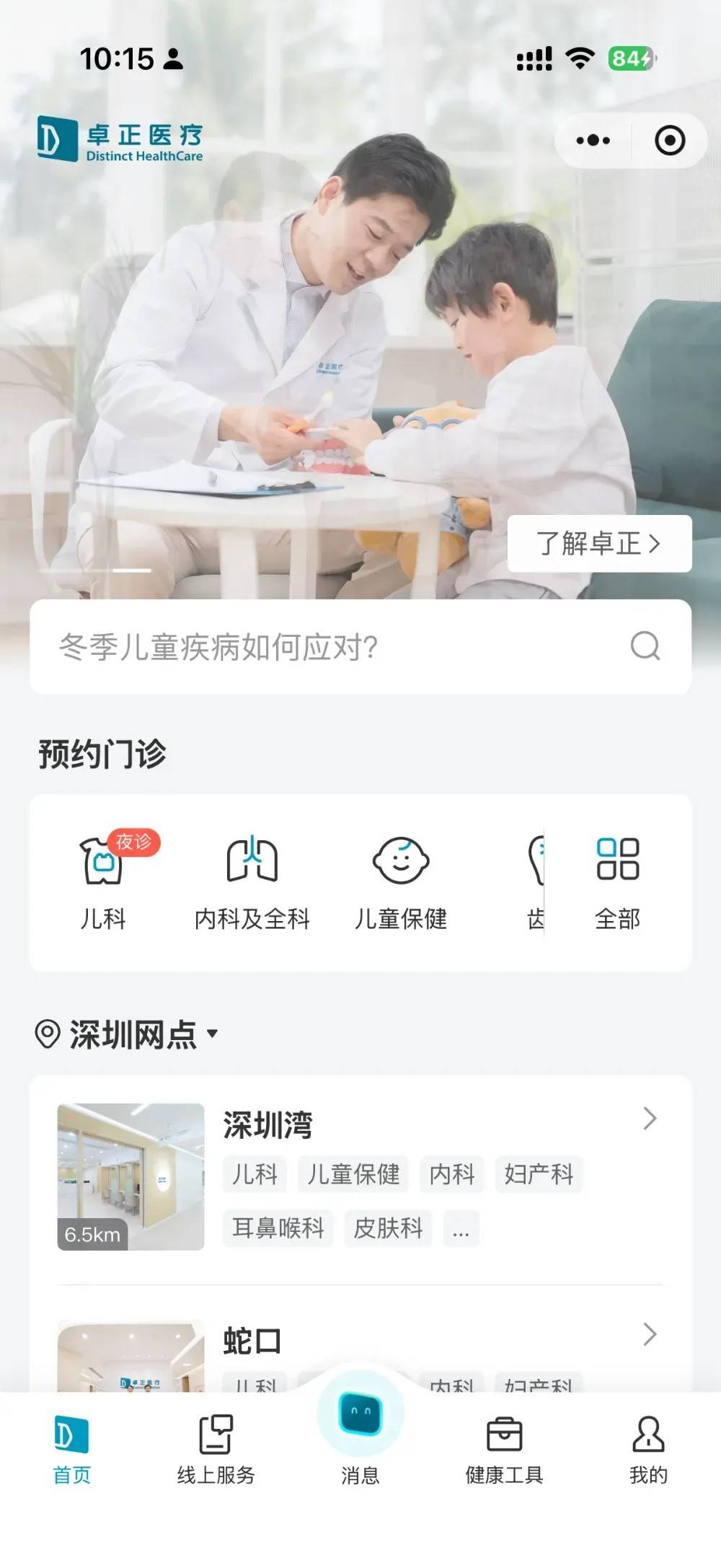The image size is (721, 1568).
Task: Go to the 线上服务 tab
Action: coord(216,1450)
